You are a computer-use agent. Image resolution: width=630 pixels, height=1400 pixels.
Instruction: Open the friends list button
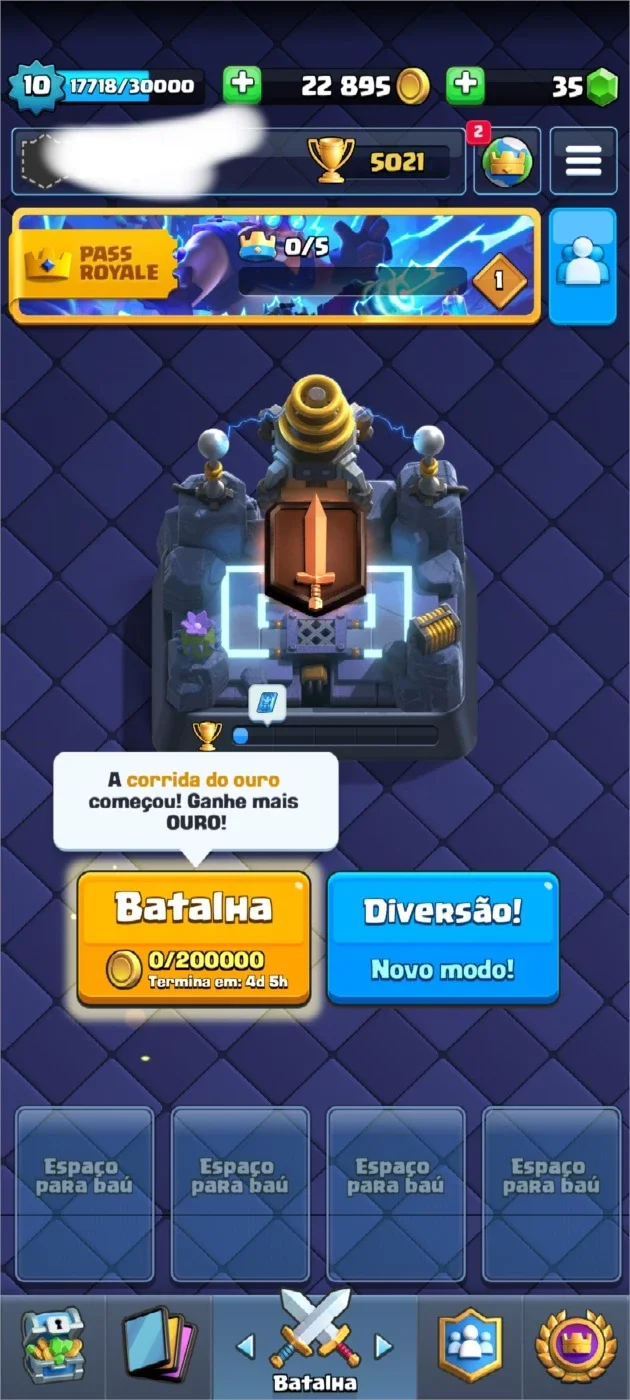[583, 266]
